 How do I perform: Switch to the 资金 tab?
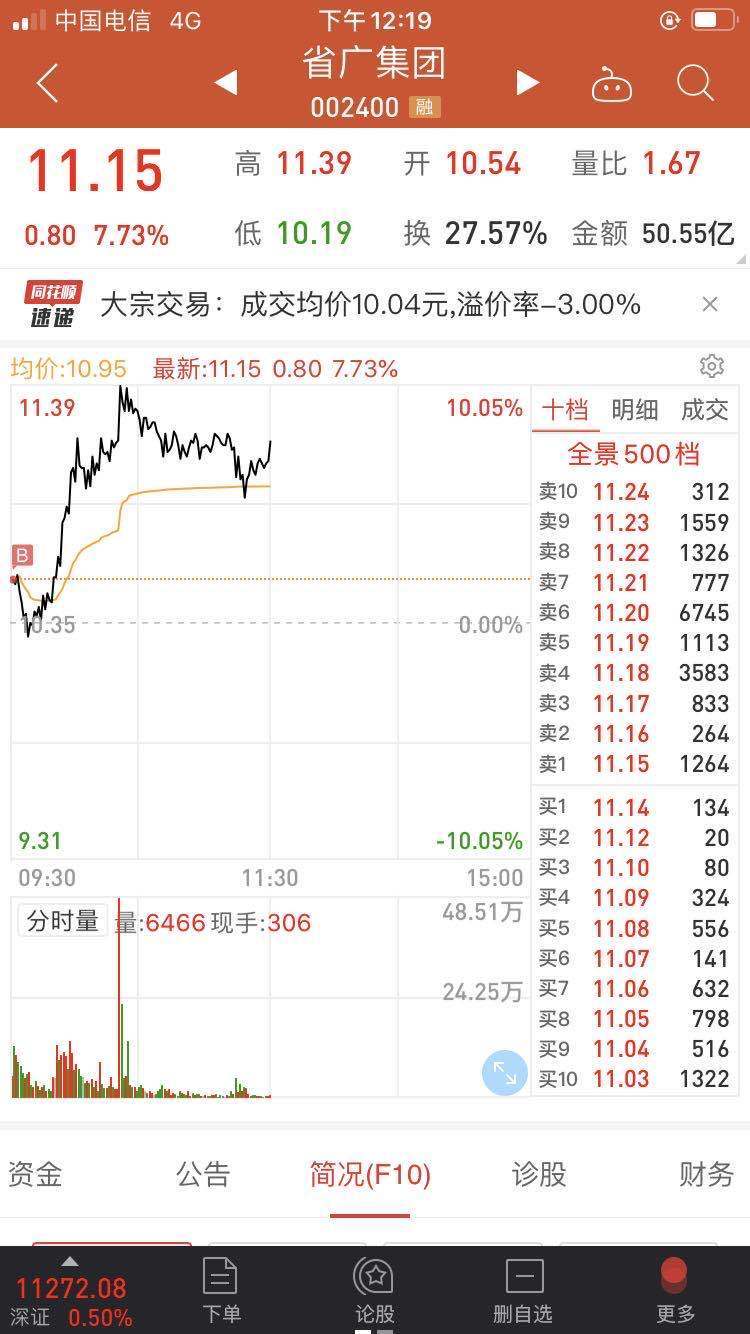coord(36,1174)
